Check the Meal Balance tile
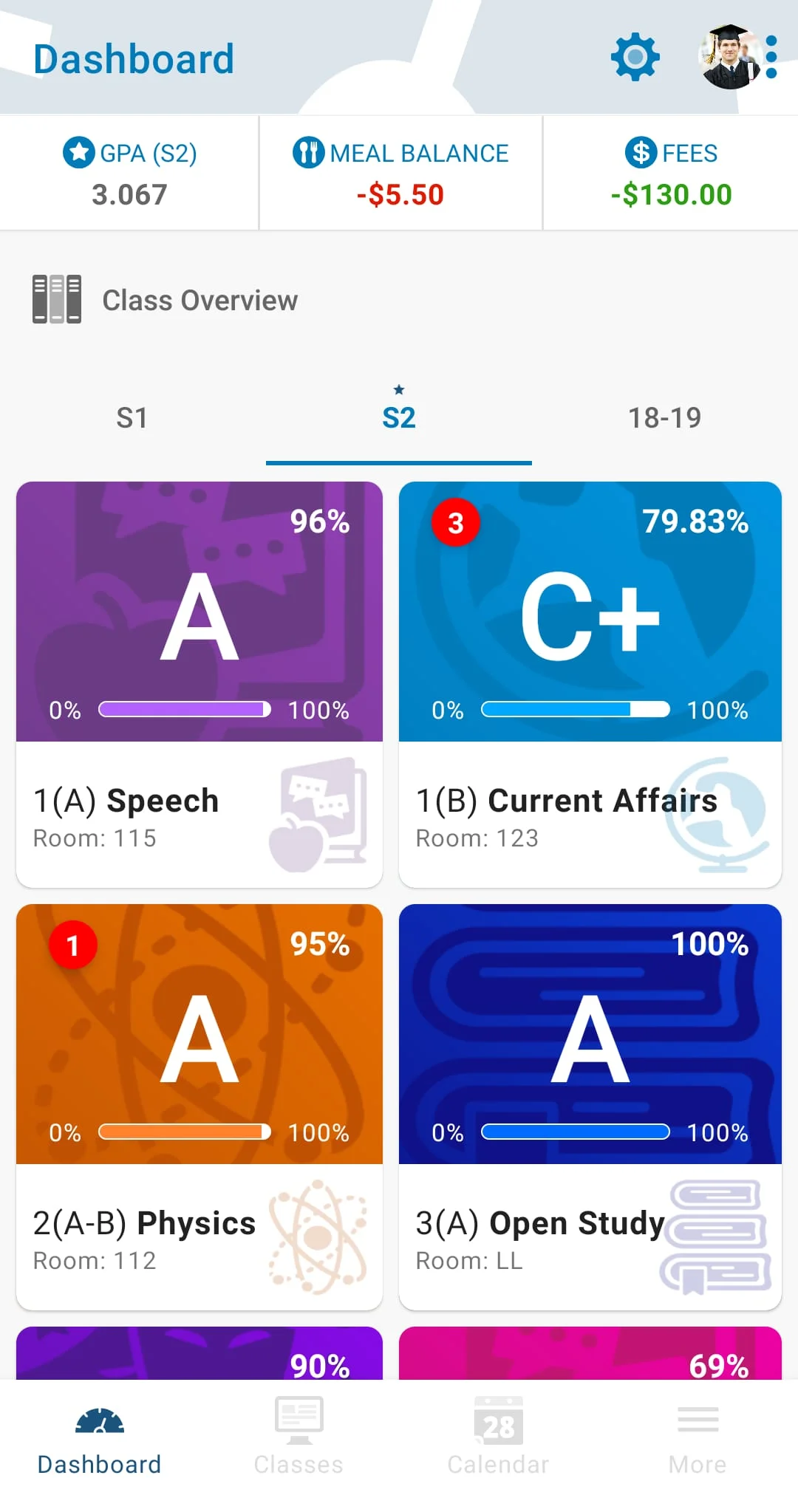 (400, 174)
